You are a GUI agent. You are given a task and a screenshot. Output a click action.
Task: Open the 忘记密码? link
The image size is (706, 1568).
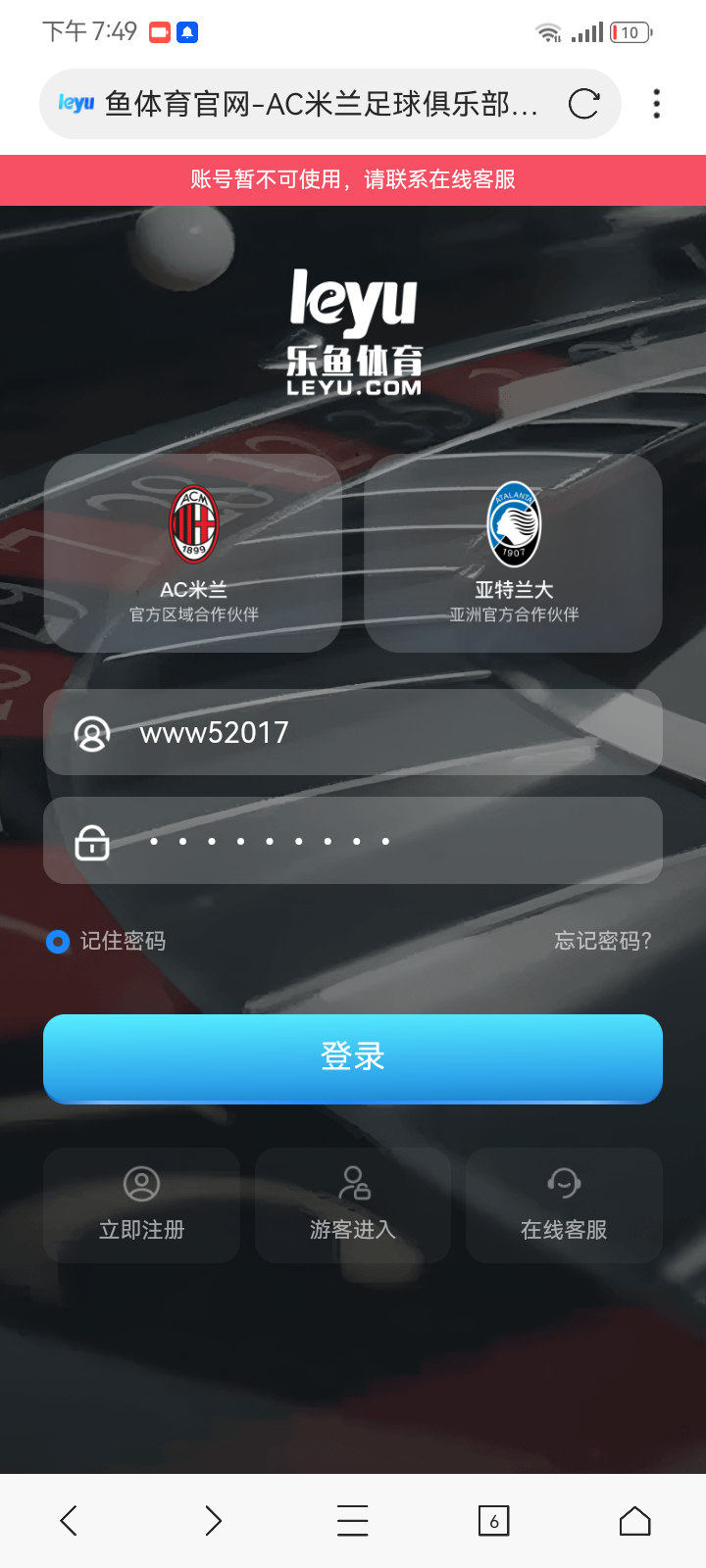pos(602,941)
